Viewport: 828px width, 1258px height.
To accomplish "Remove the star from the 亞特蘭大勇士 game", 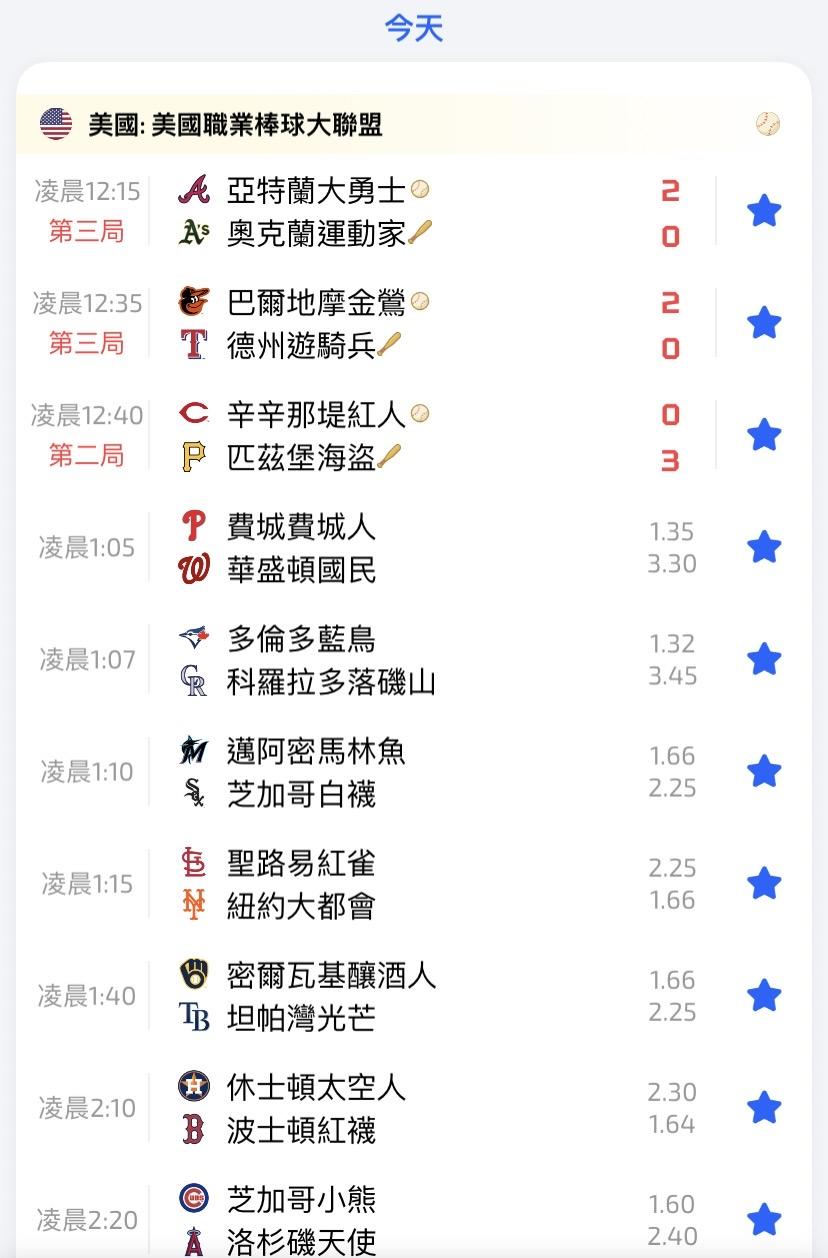I will tap(764, 211).
